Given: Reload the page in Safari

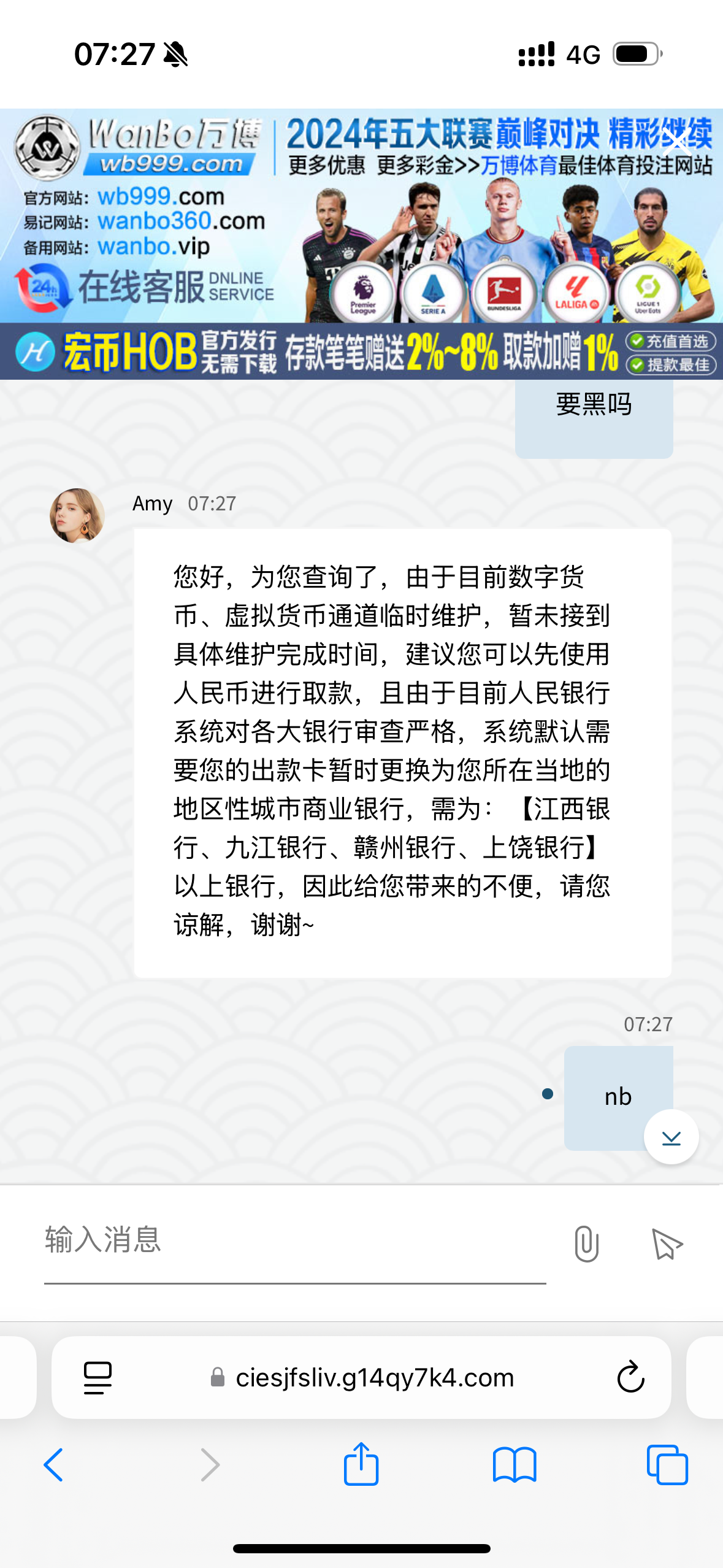Looking at the screenshot, I should click(x=630, y=1377).
